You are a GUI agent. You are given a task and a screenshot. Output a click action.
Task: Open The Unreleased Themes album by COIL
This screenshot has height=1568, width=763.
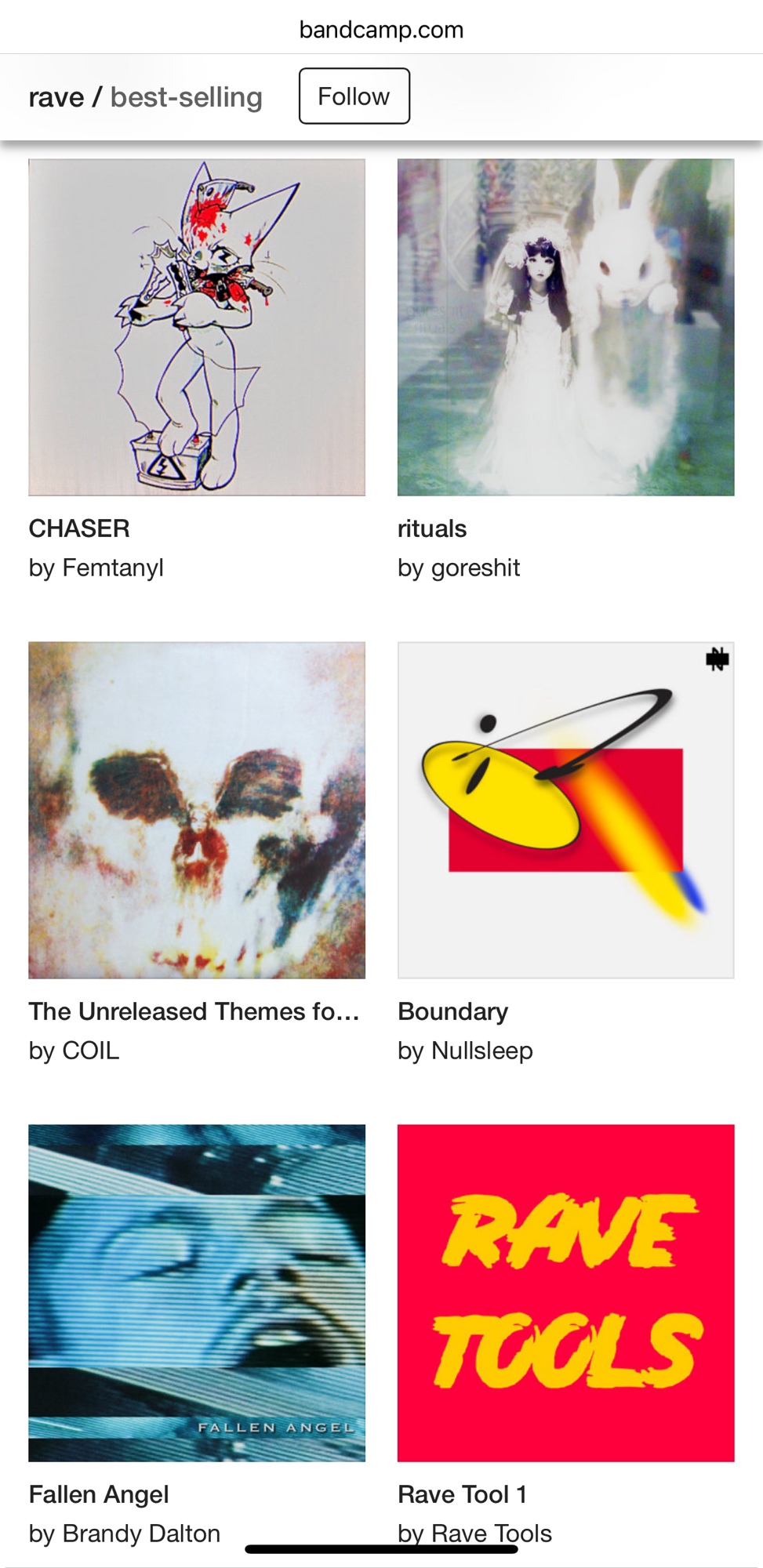click(197, 810)
